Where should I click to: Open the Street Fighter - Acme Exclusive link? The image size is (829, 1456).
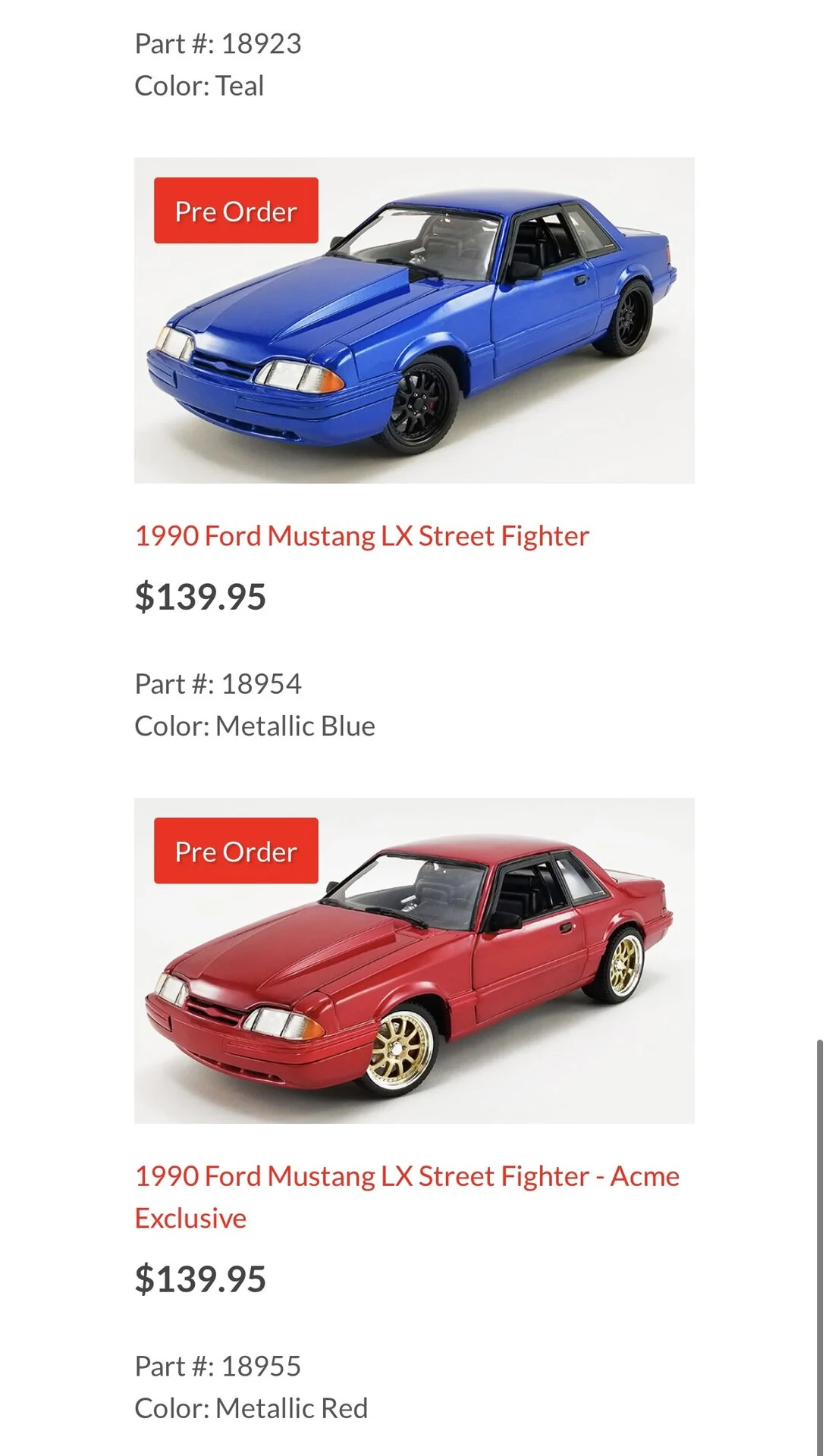pos(407,1197)
